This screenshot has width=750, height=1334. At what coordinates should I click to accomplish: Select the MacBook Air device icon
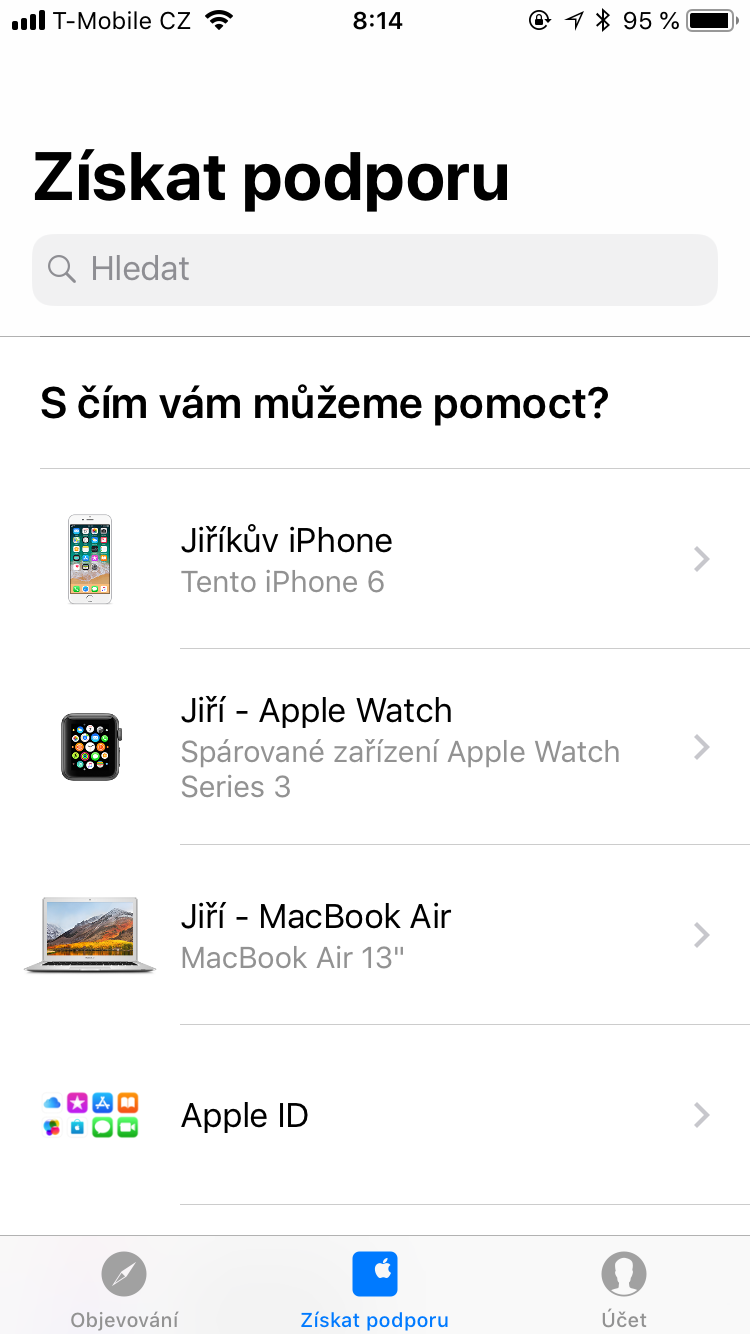pos(90,934)
